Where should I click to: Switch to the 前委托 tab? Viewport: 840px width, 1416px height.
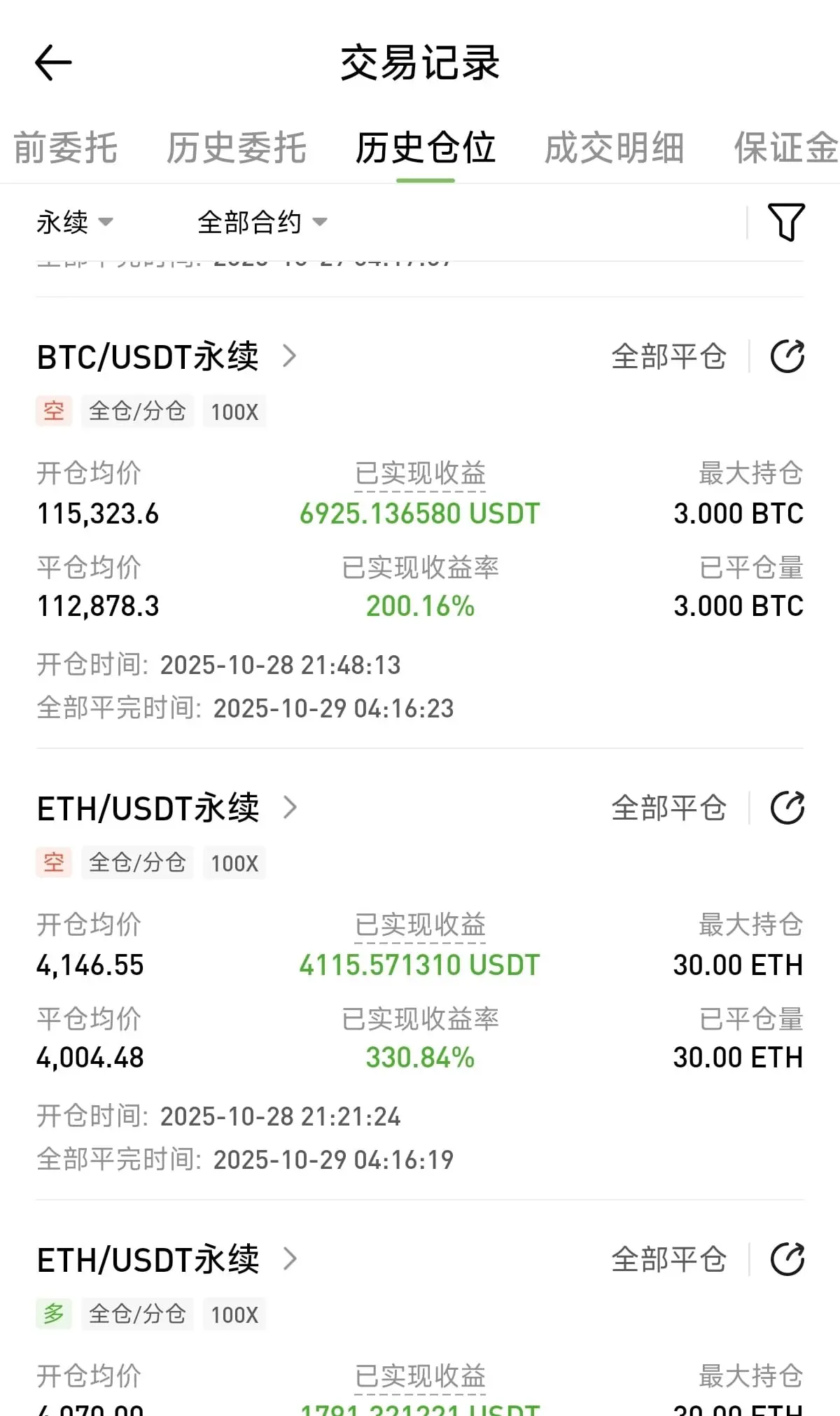(x=65, y=148)
